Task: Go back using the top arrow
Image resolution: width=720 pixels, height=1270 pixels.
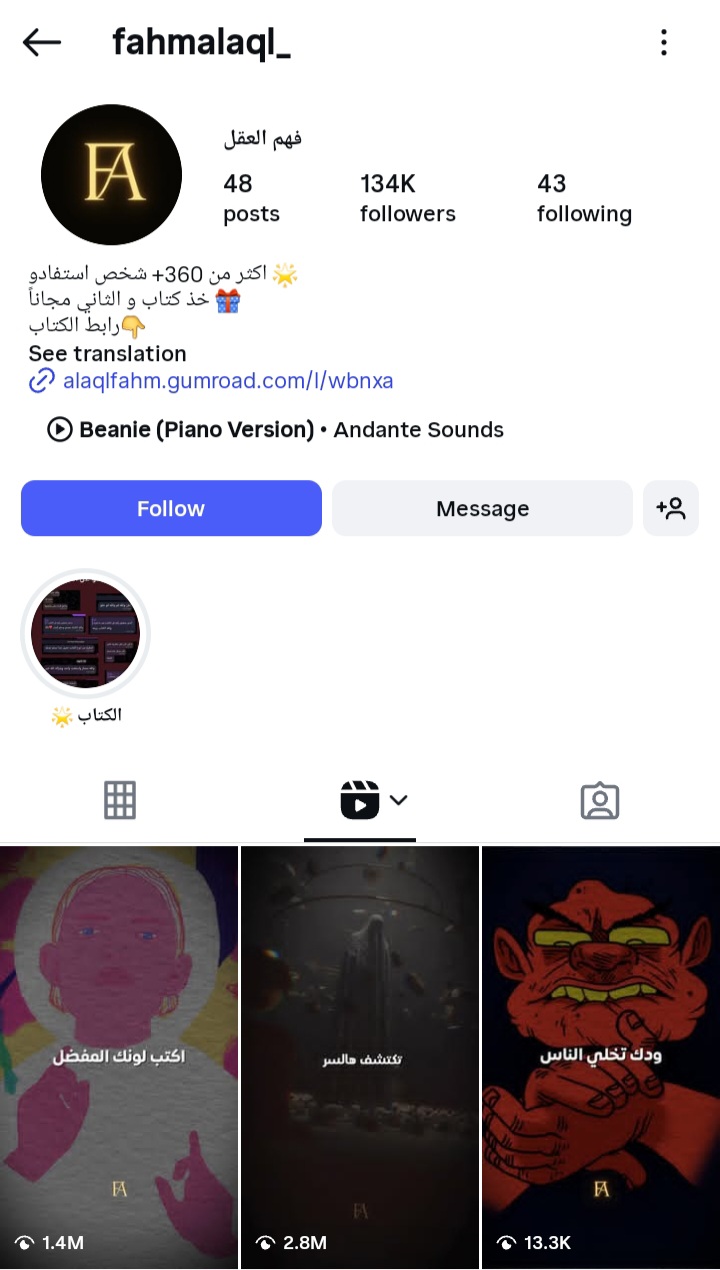Action: 42,42
